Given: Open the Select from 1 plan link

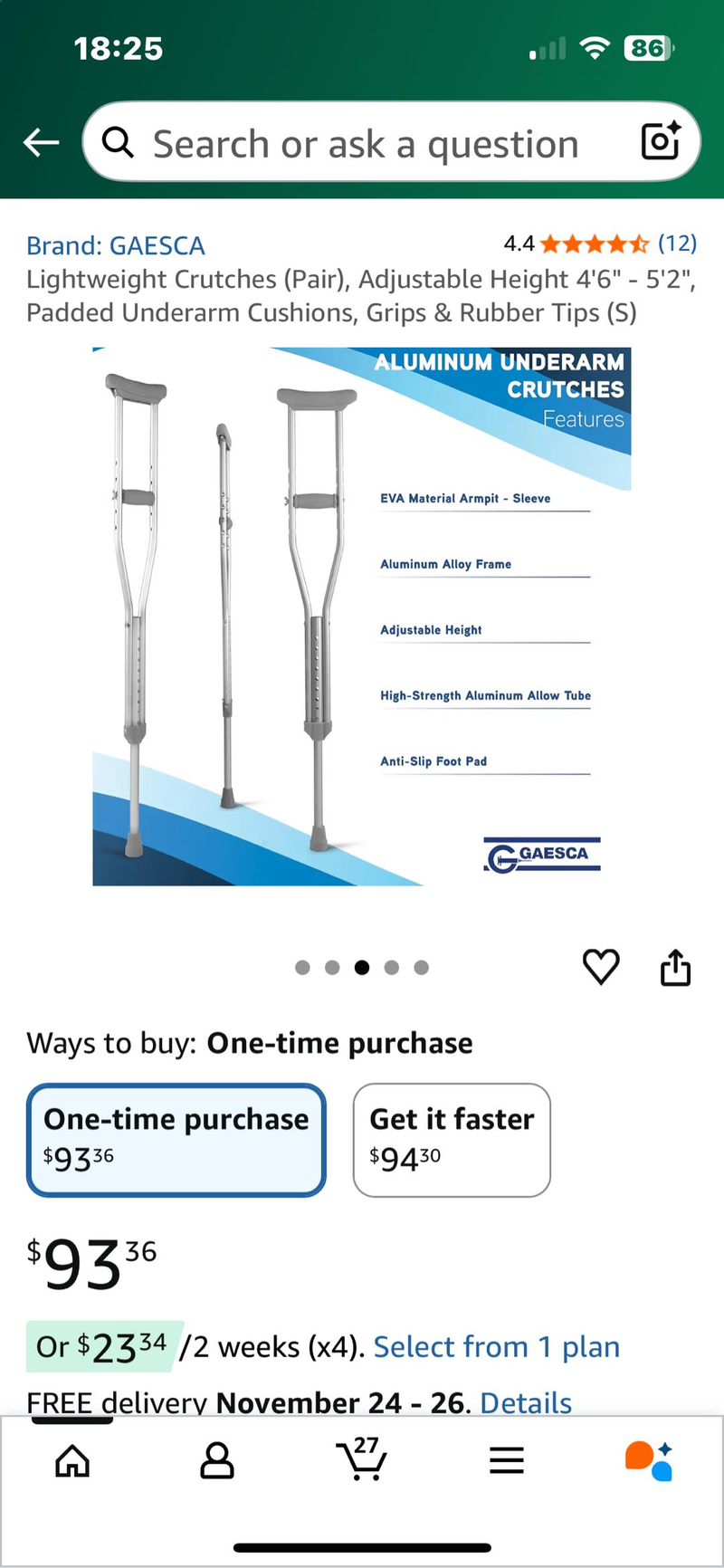Looking at the screenshot, I should point(497,1347).
